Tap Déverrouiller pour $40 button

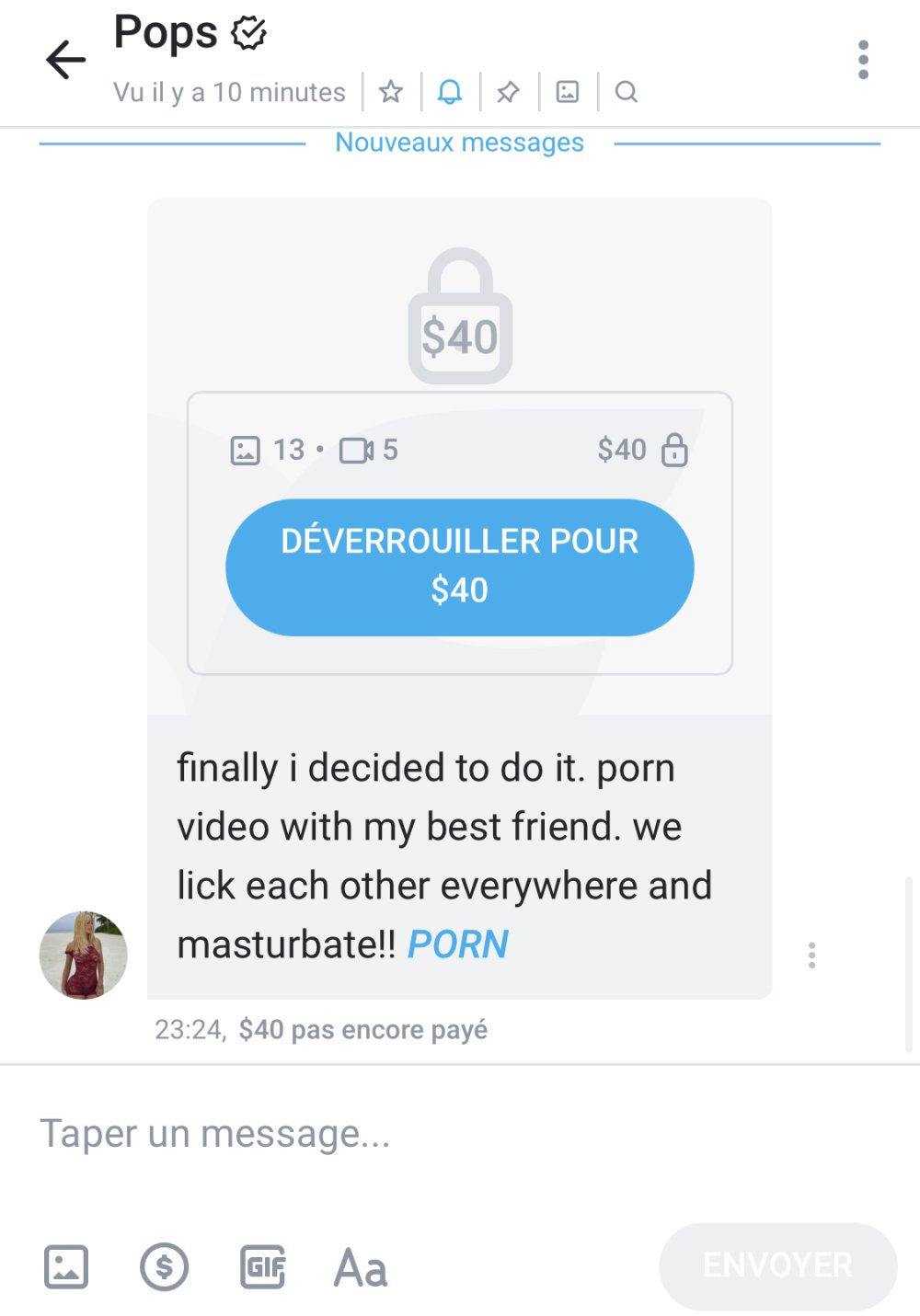pos(459,566)
